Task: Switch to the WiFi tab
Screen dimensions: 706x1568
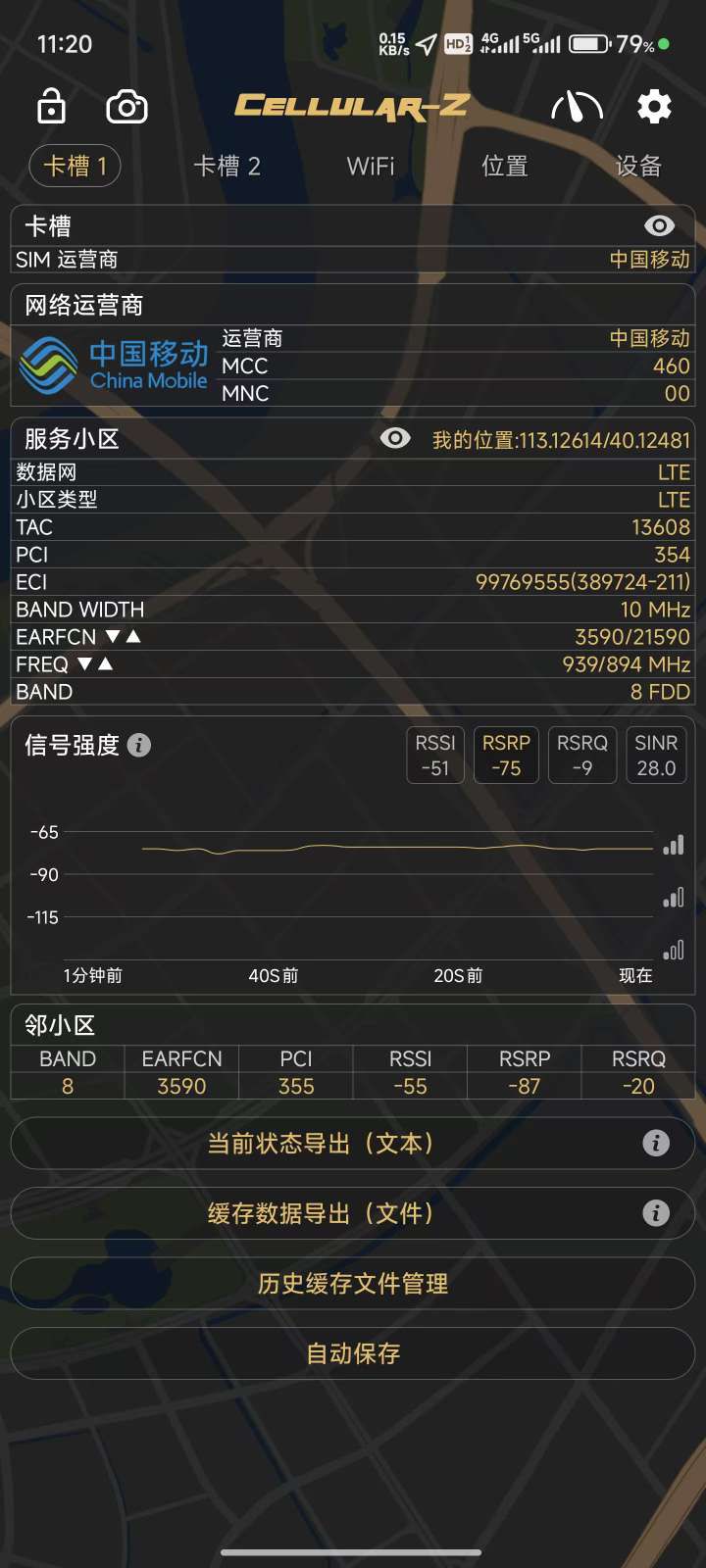Action: pyautogui.click(x=371, y=166)
